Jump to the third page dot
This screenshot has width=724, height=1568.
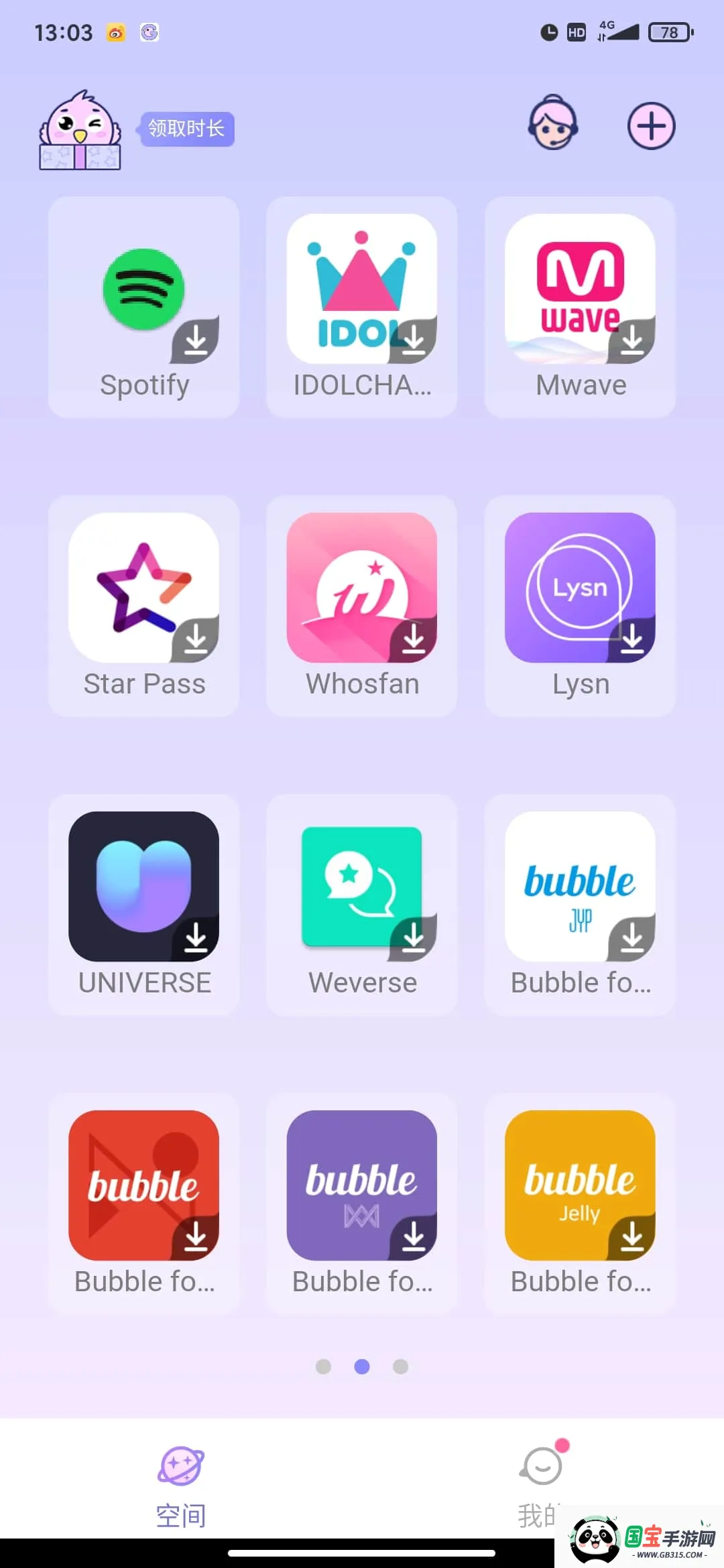click(400, 1366)
